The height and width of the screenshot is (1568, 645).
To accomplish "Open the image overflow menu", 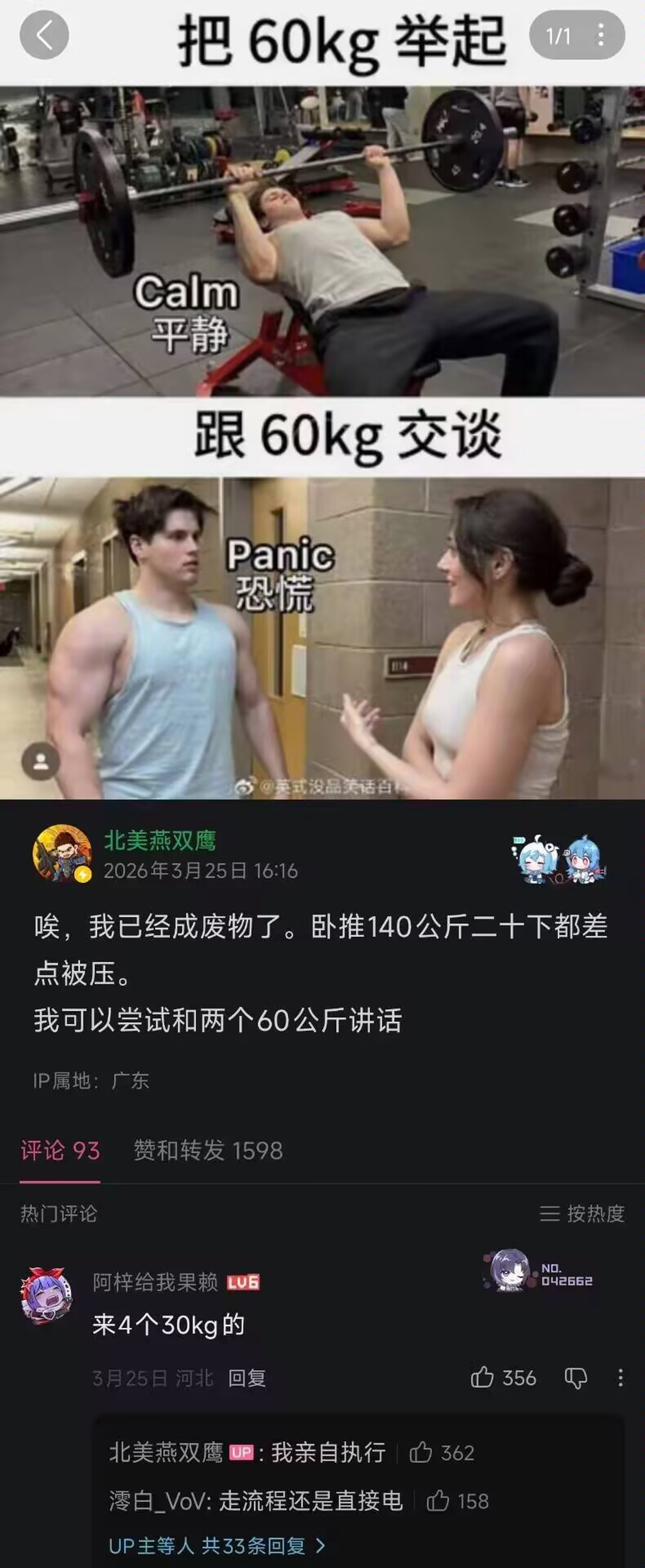I will tap(601, 35).
